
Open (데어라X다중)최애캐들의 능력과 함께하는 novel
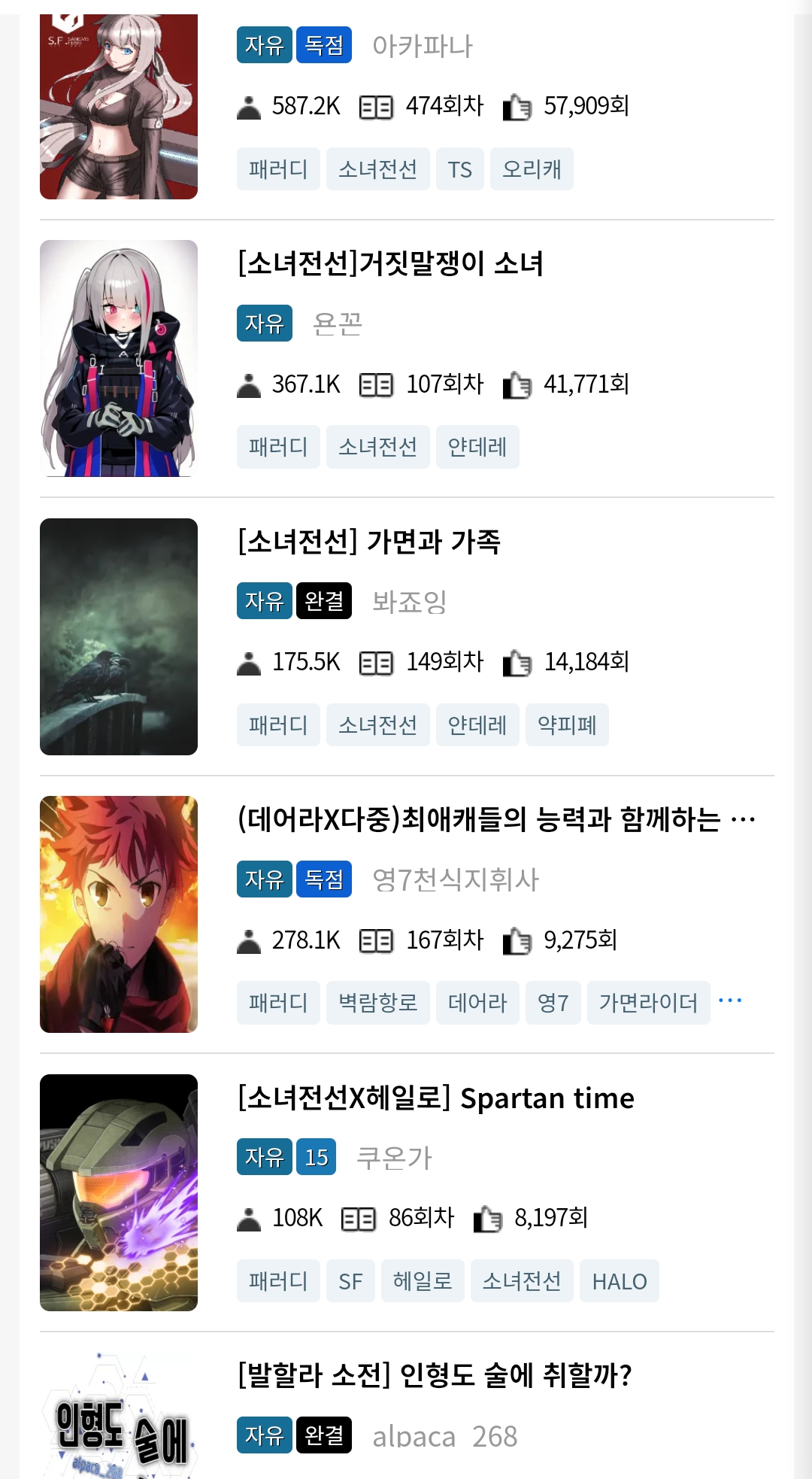pyautogui.click(x=479, y=819)
